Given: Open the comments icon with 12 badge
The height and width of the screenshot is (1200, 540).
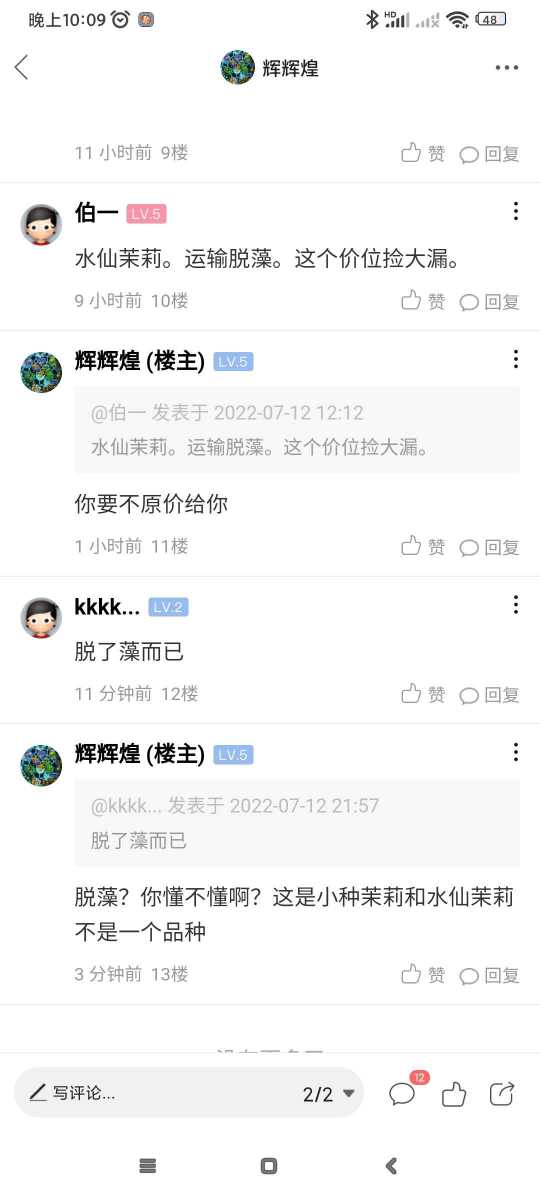Looking at the screenshot, I should tap(405, 1091).
